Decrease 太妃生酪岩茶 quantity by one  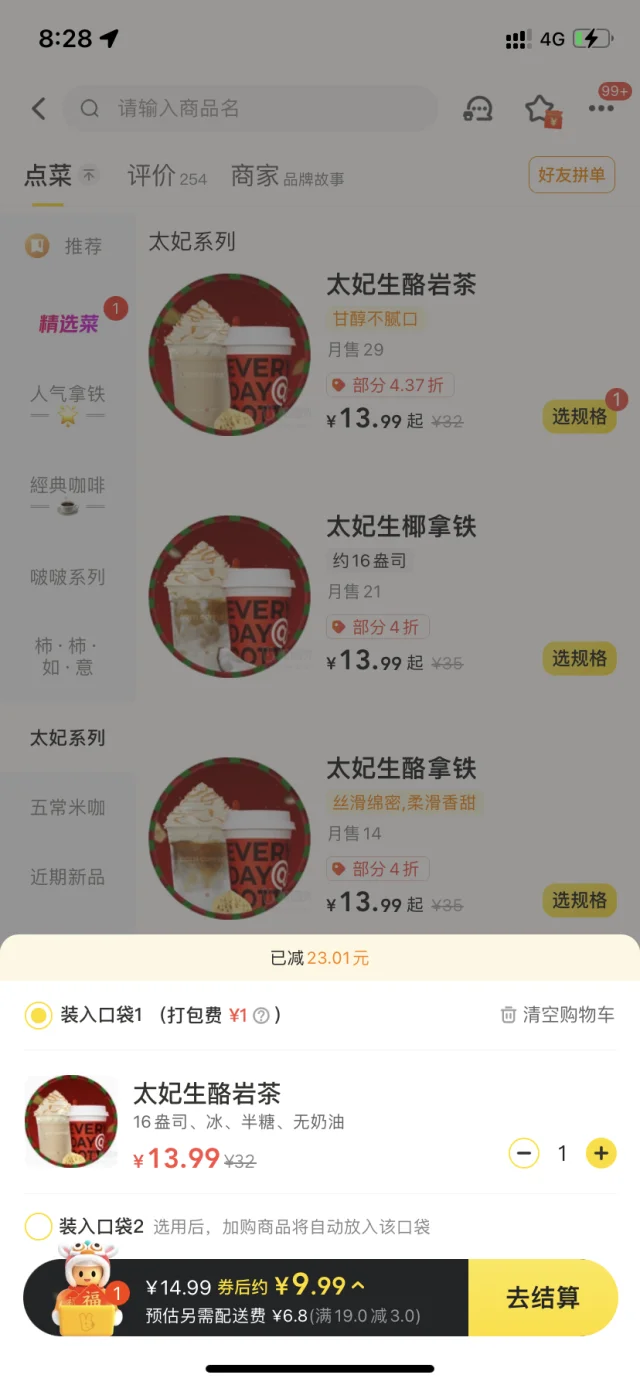pyautogui.click(x=523, y=1153)
